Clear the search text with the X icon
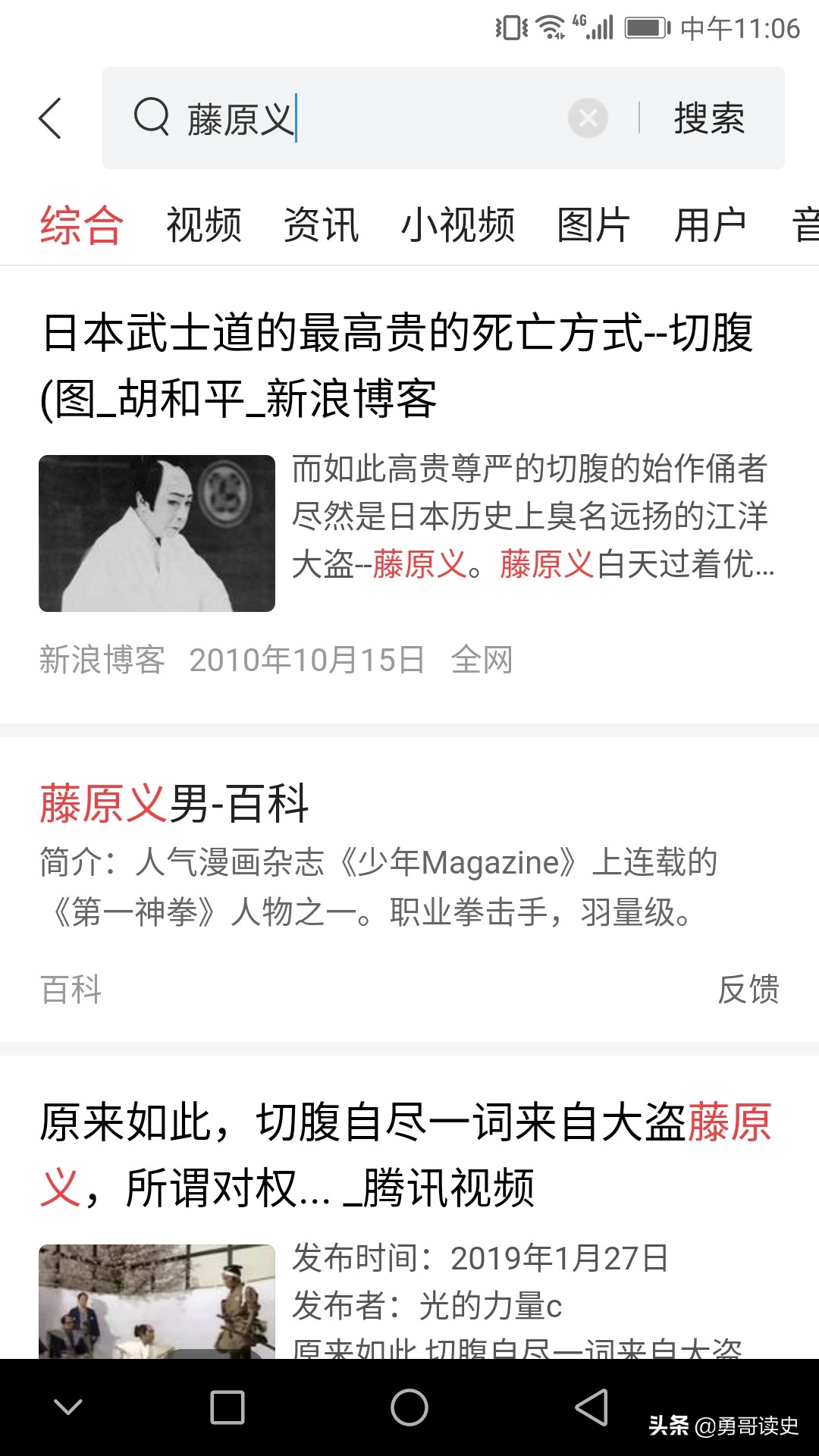 pyautogui.click(x=587, y=118)
